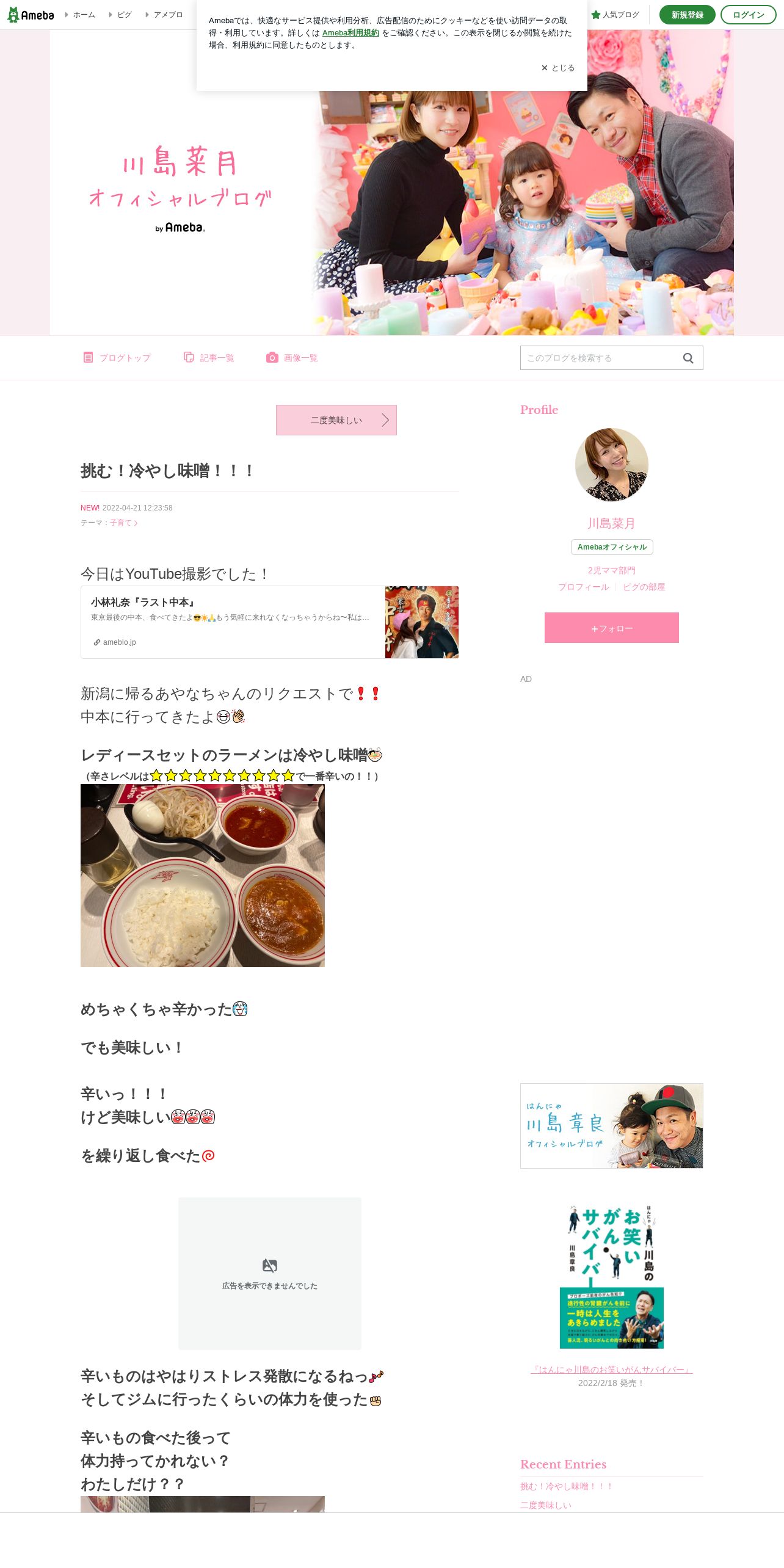Open the 記事一覧 tab

209,358
